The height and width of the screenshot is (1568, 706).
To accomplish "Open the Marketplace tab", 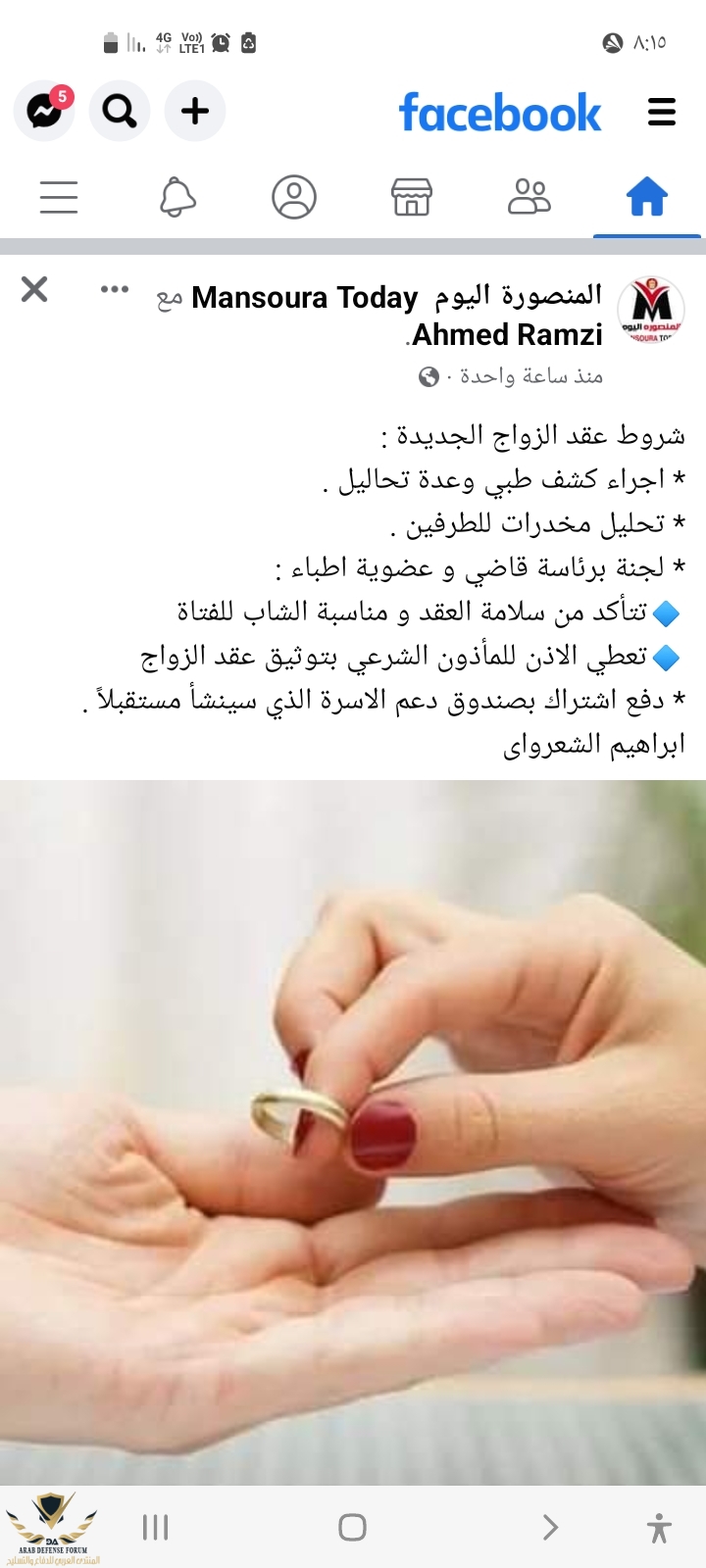I will click(412, 197).
